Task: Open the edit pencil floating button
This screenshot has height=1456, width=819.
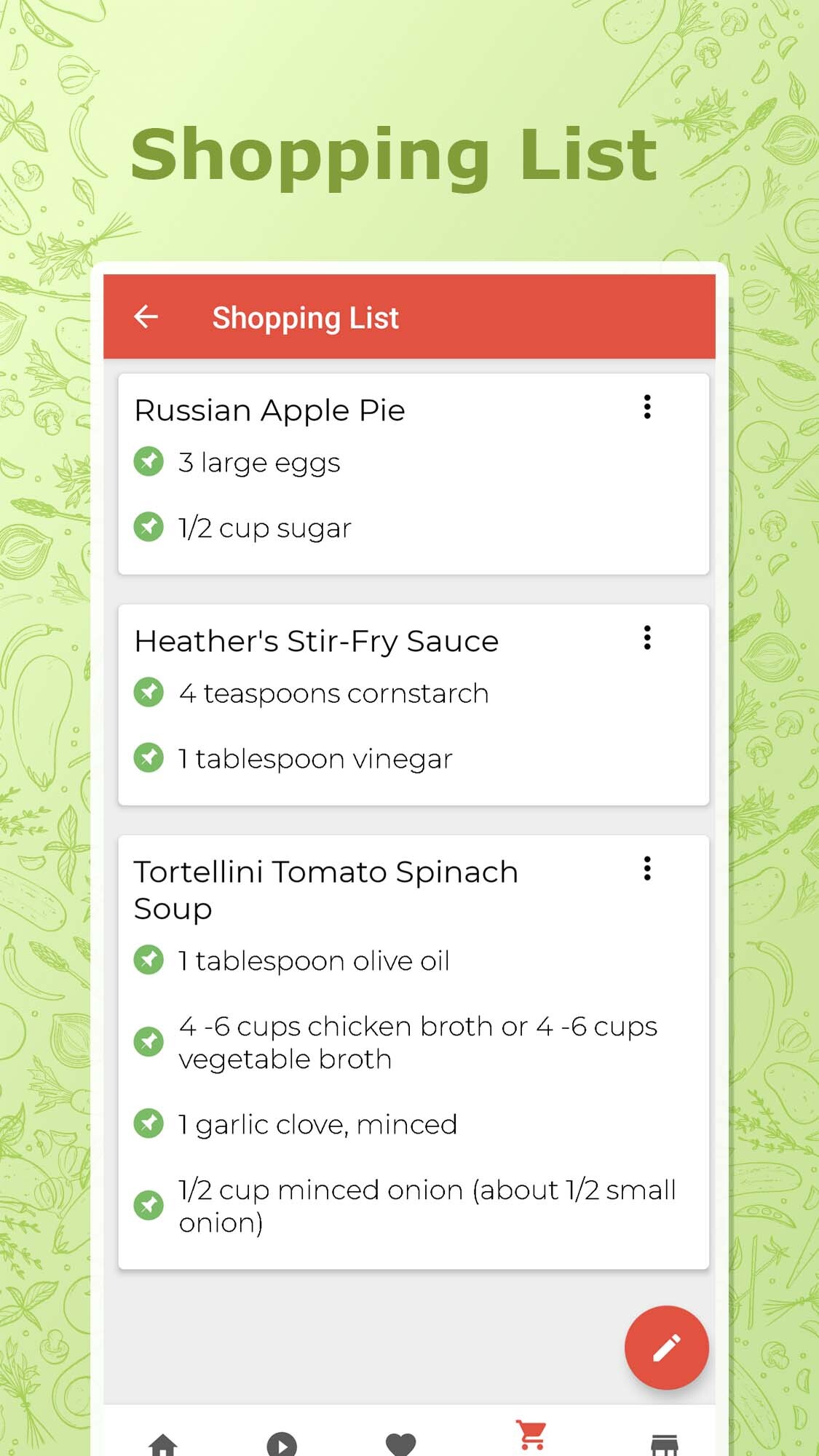Action: [x=666, y=1347]
